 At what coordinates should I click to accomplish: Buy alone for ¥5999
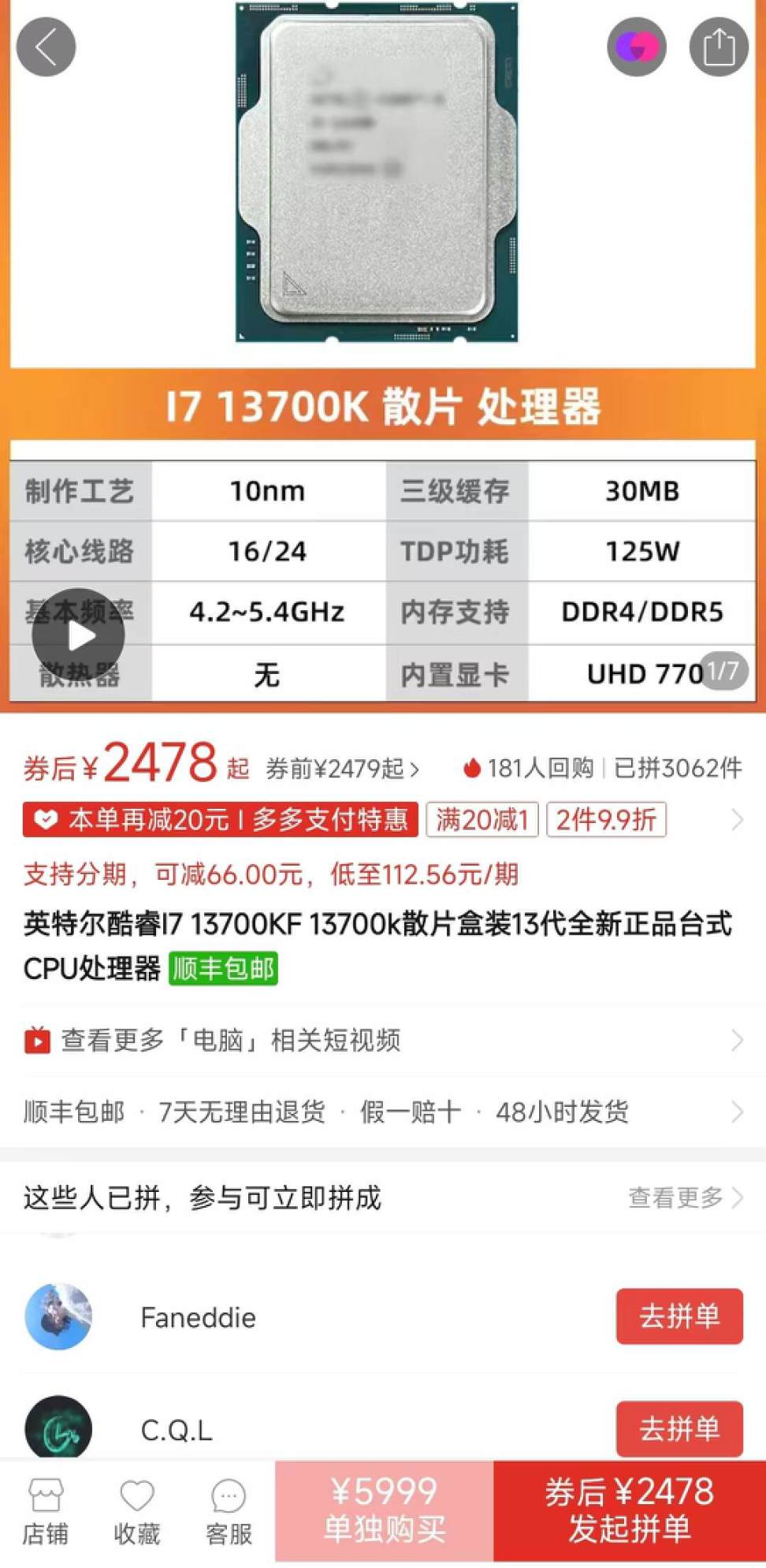tap(384, 1510)
